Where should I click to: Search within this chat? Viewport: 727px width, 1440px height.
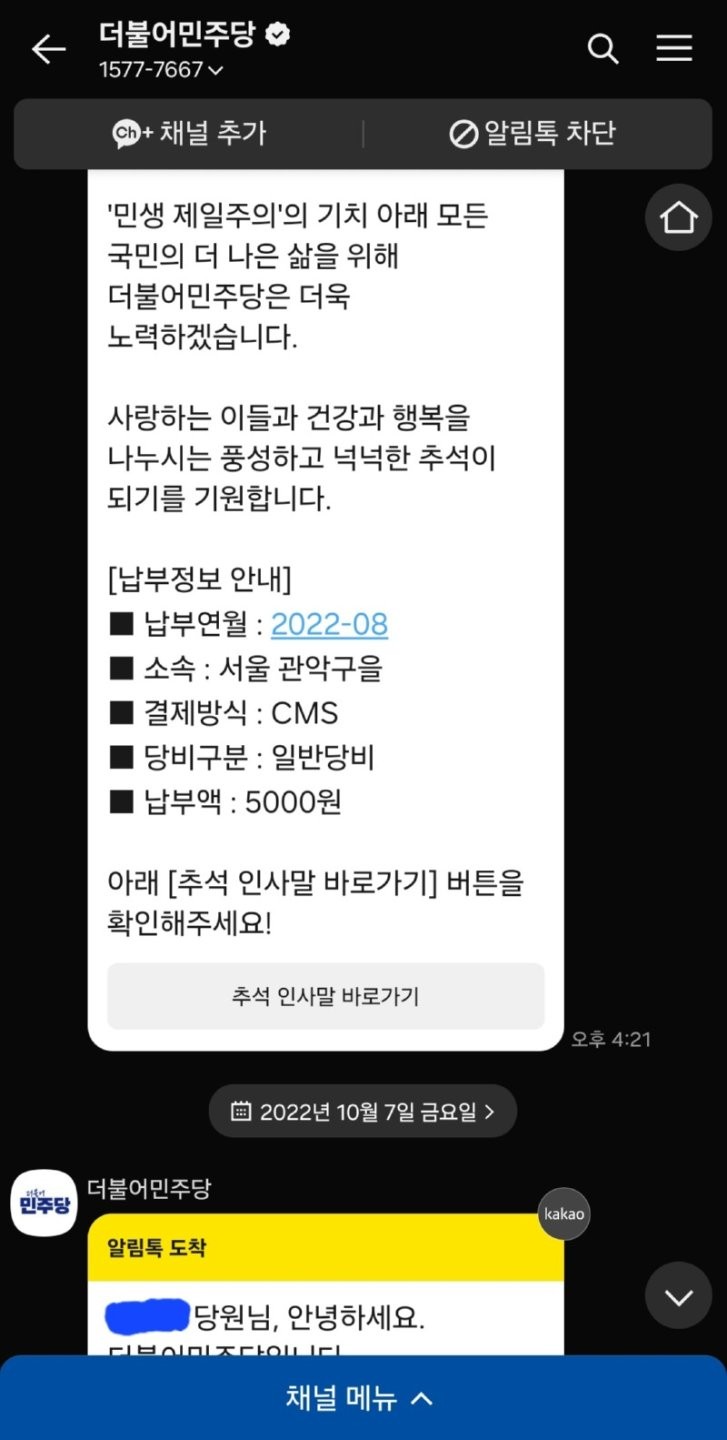click(x=603, y=48)
